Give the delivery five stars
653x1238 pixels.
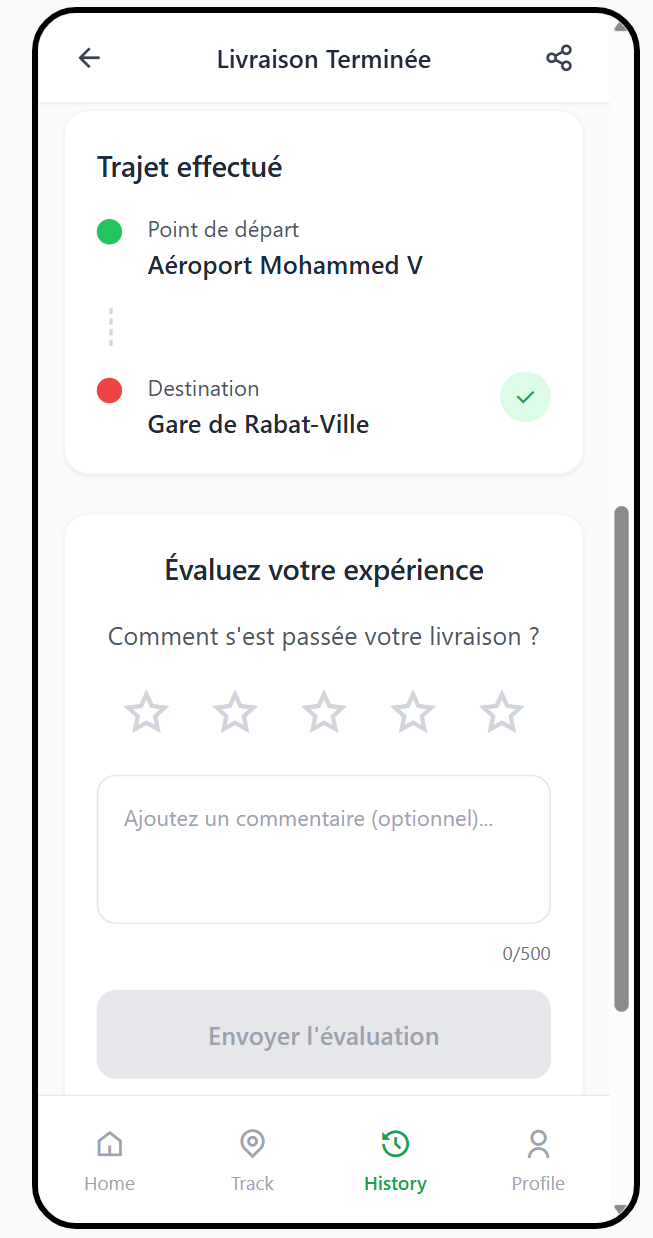(501, 712)
